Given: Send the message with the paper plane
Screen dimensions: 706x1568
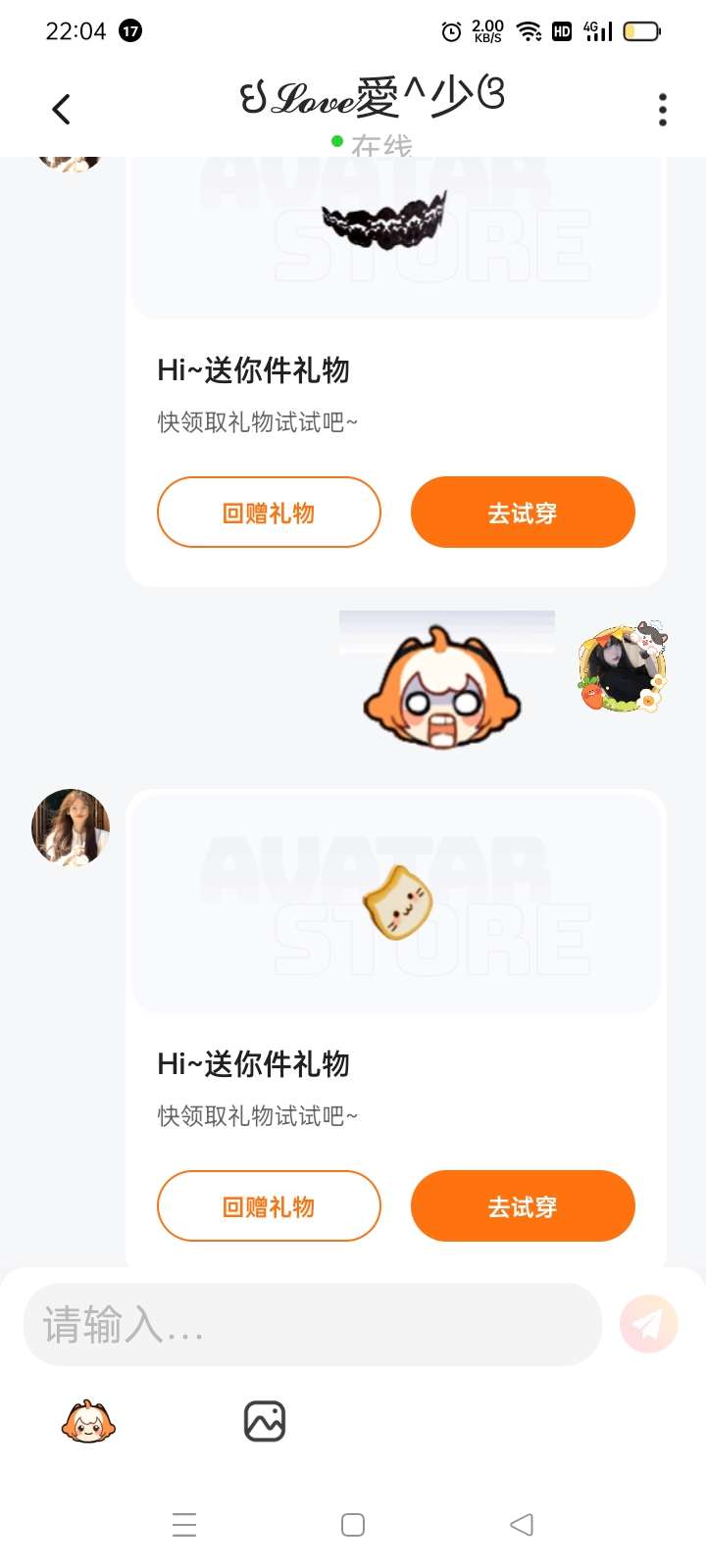Looking at the screenshot, I should [648, 1324].
